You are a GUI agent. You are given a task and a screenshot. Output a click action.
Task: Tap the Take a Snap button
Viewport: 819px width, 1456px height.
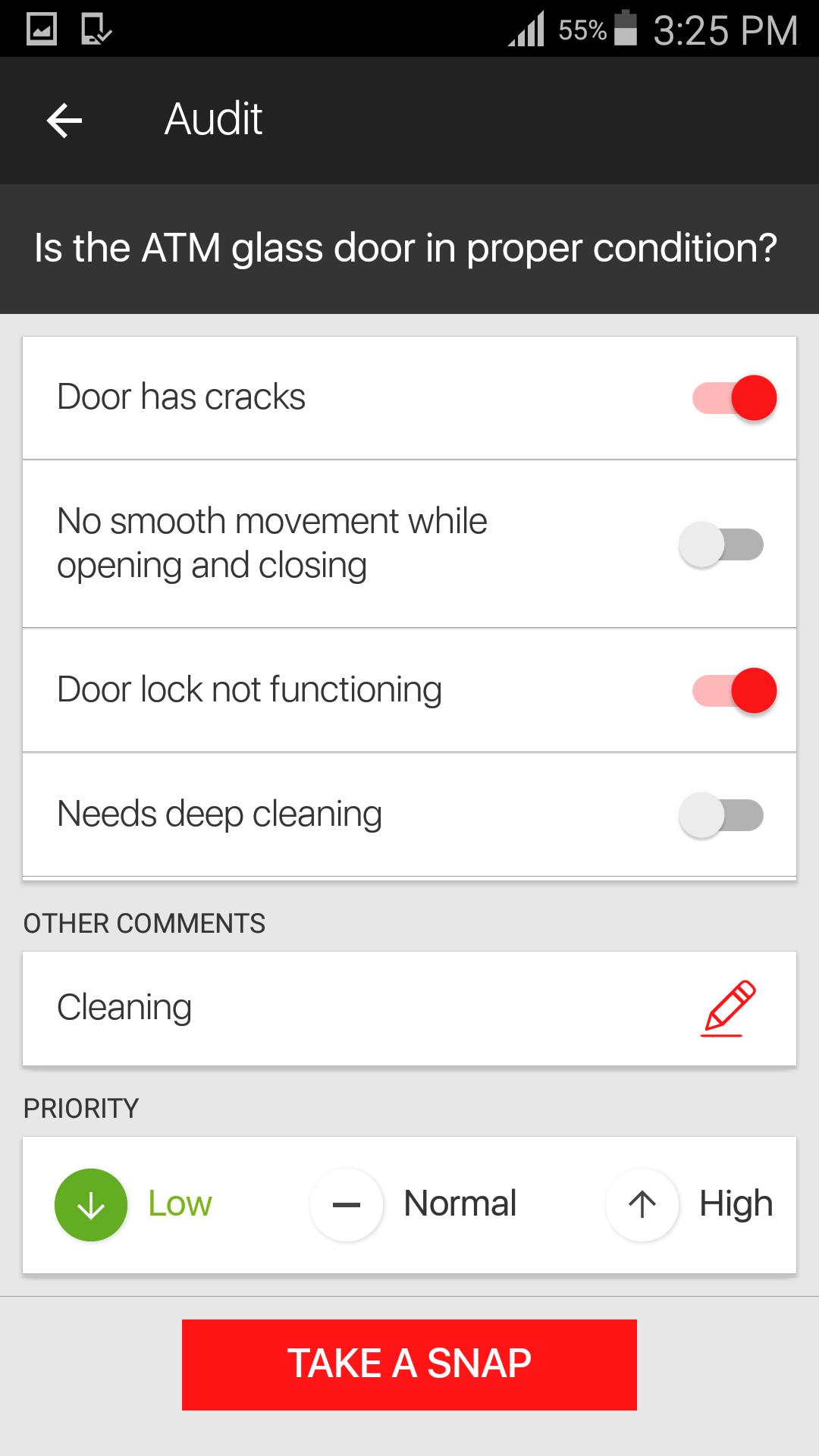[409, 1364]
